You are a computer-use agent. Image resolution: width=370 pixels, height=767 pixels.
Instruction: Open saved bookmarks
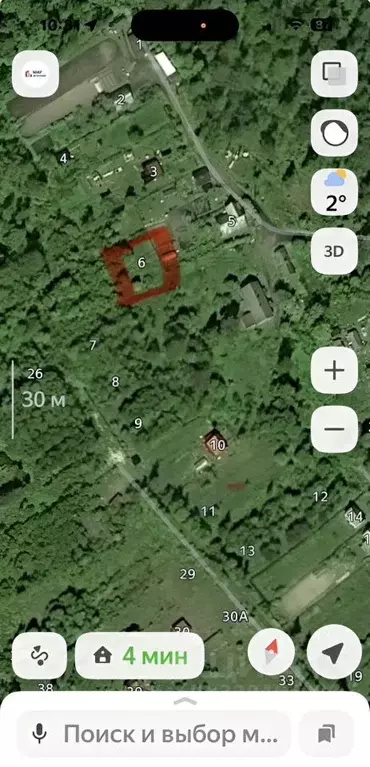click(x=326, y=734)
